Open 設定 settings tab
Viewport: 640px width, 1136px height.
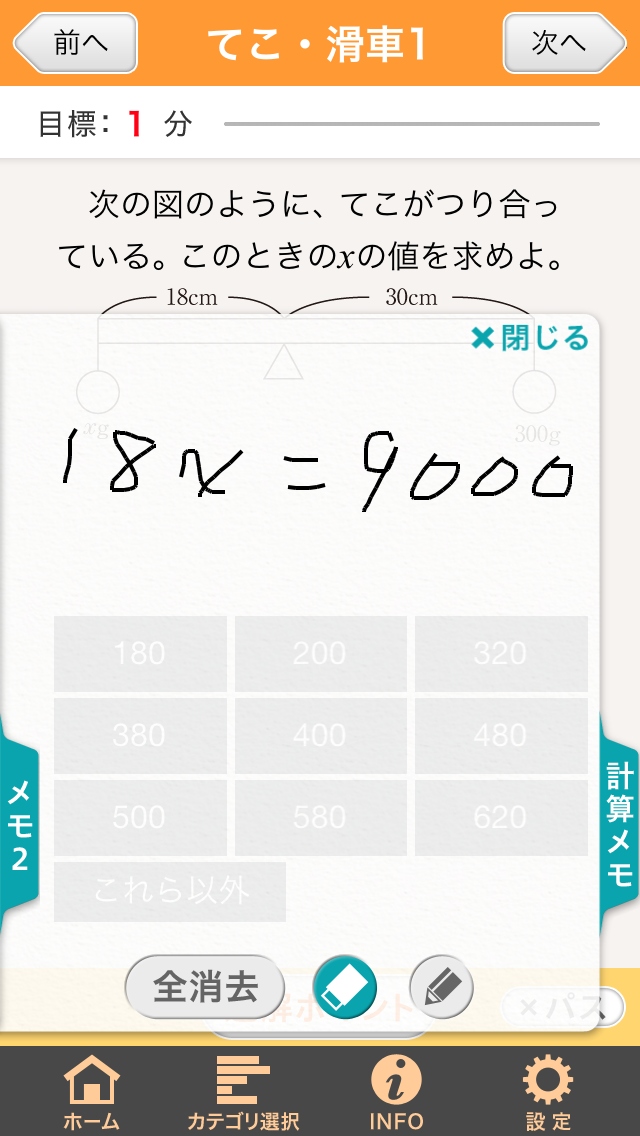[548, 1092]
